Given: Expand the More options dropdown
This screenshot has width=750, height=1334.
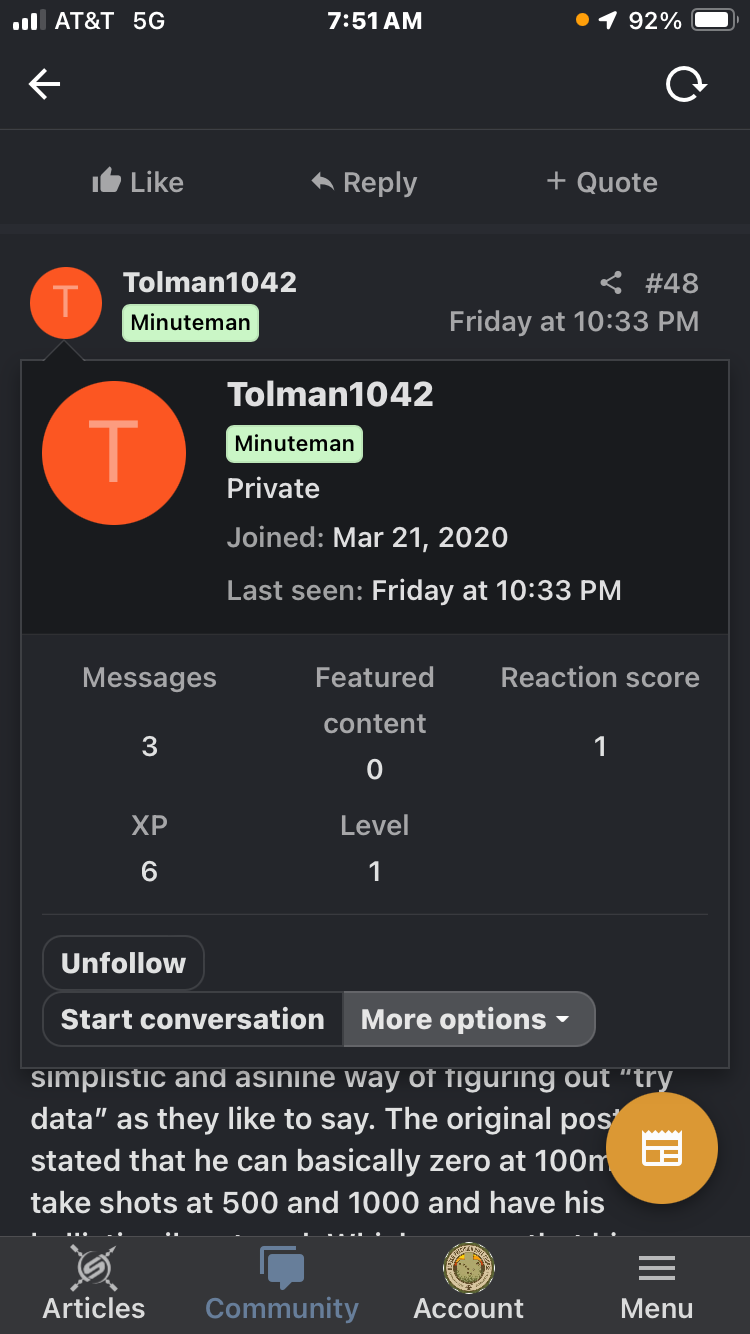Looking at the screenshot, I should point(469,1019).
